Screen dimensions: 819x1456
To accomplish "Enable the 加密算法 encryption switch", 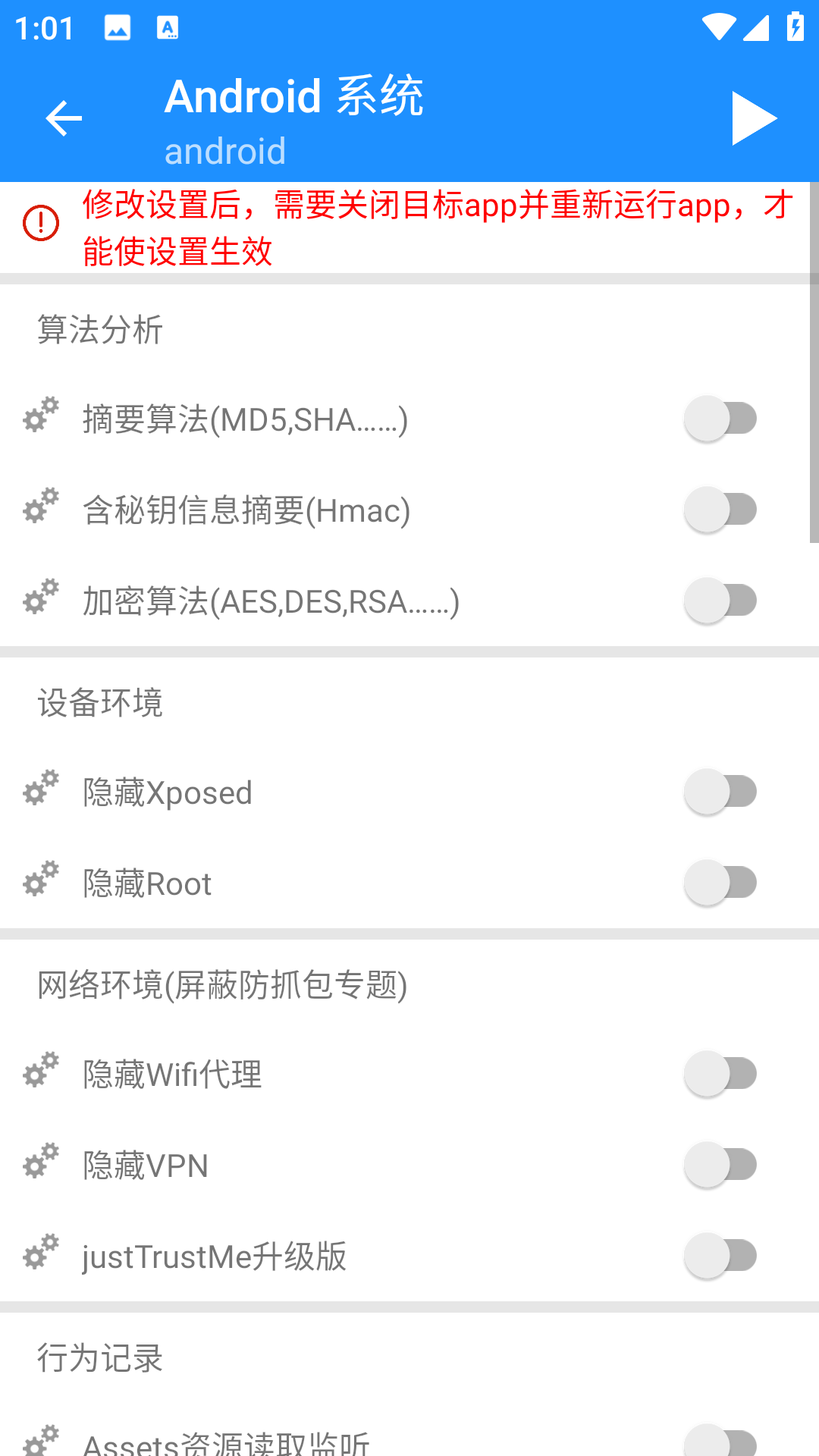I will point(719,600).
